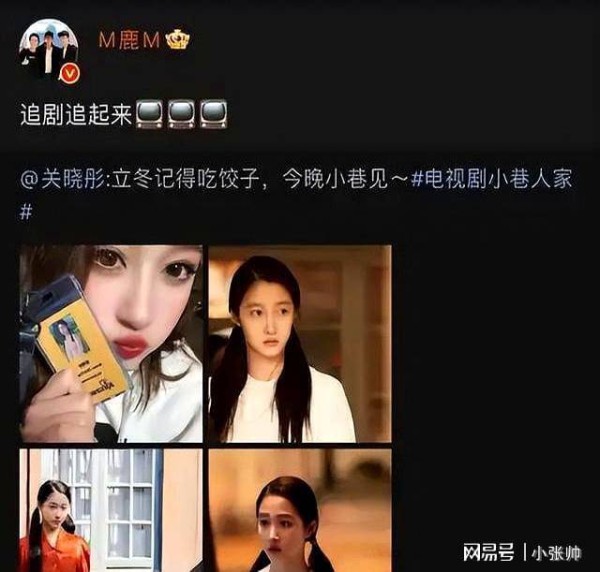Open the photo of the girl in white
The image size is (600, 572).
299,343
